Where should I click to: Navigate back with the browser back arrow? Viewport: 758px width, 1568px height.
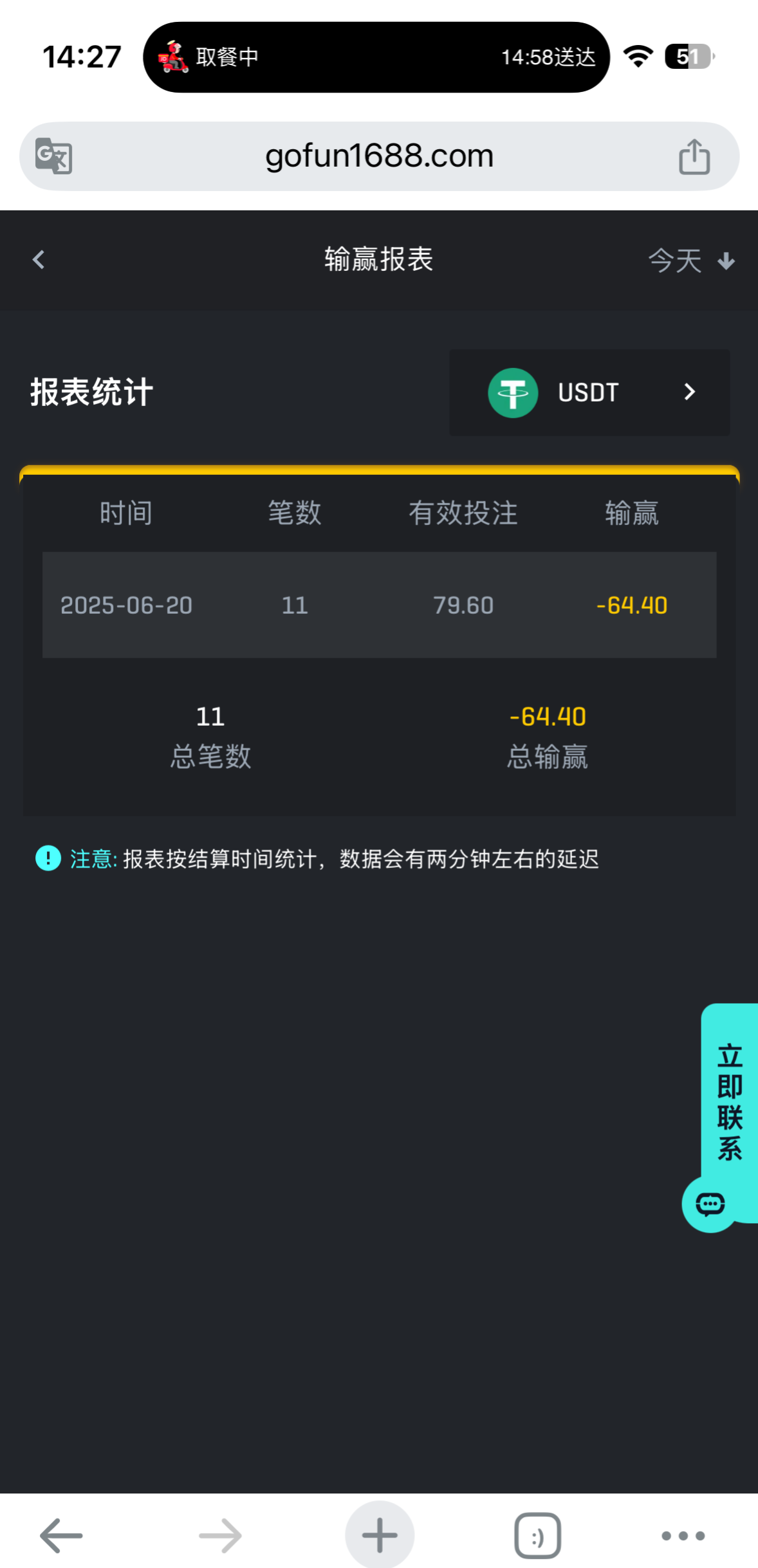click(61, 1535)
